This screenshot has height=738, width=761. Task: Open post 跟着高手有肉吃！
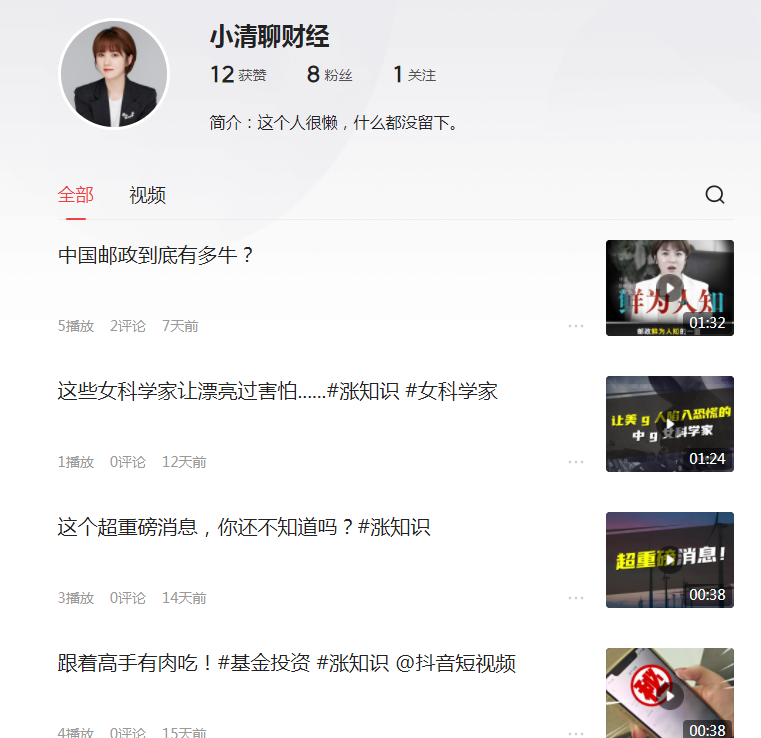(286, 663)
